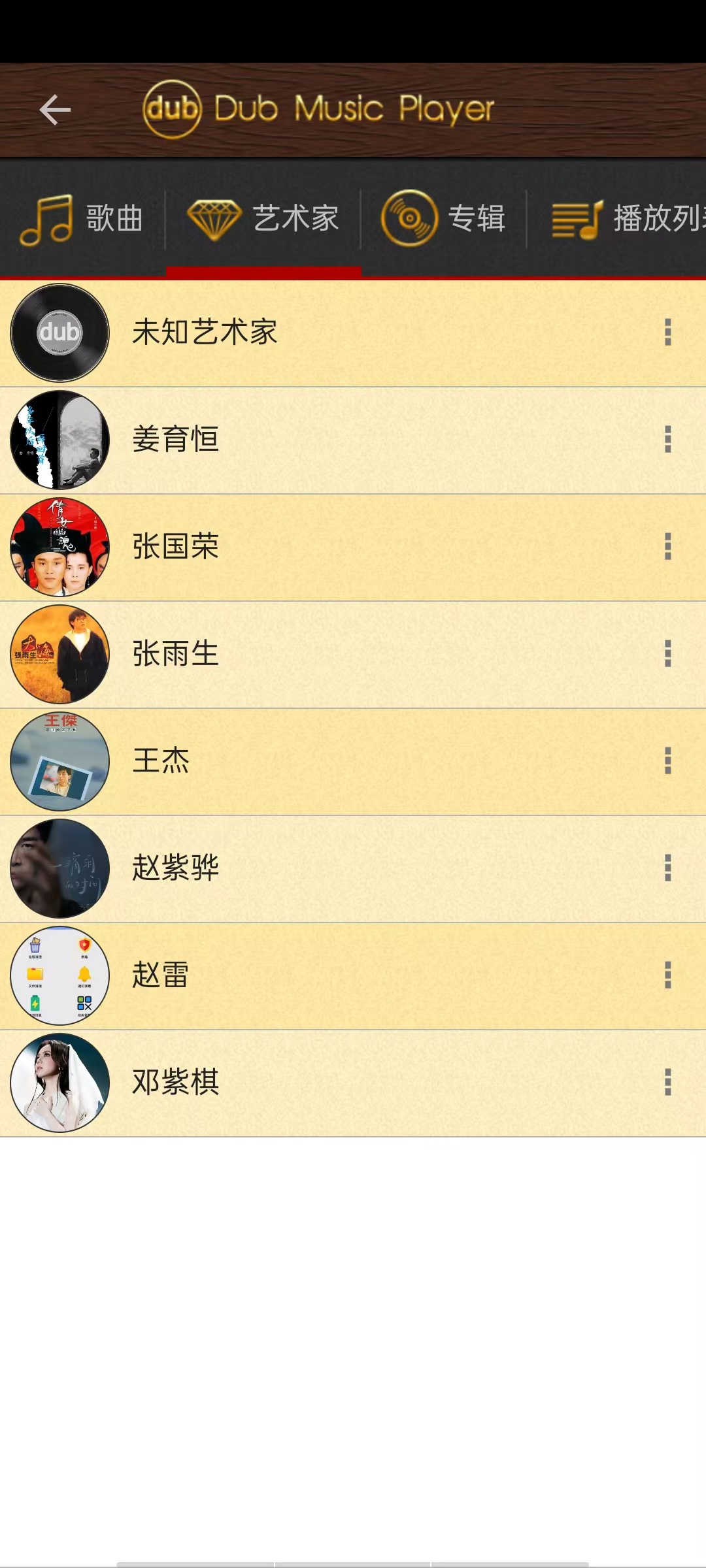Viewport: 706px width, 1568px height.
Task: Tap the overflow menu next to 张国荣
Action: [x=667, y=547]
